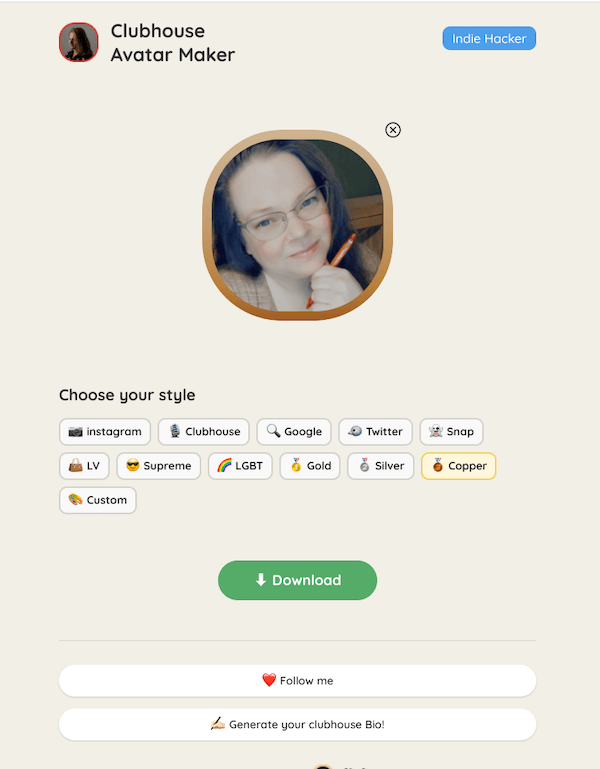This screenshot has width=600, height=769.
Task: Select the Snap style chip
Action: 451,432
